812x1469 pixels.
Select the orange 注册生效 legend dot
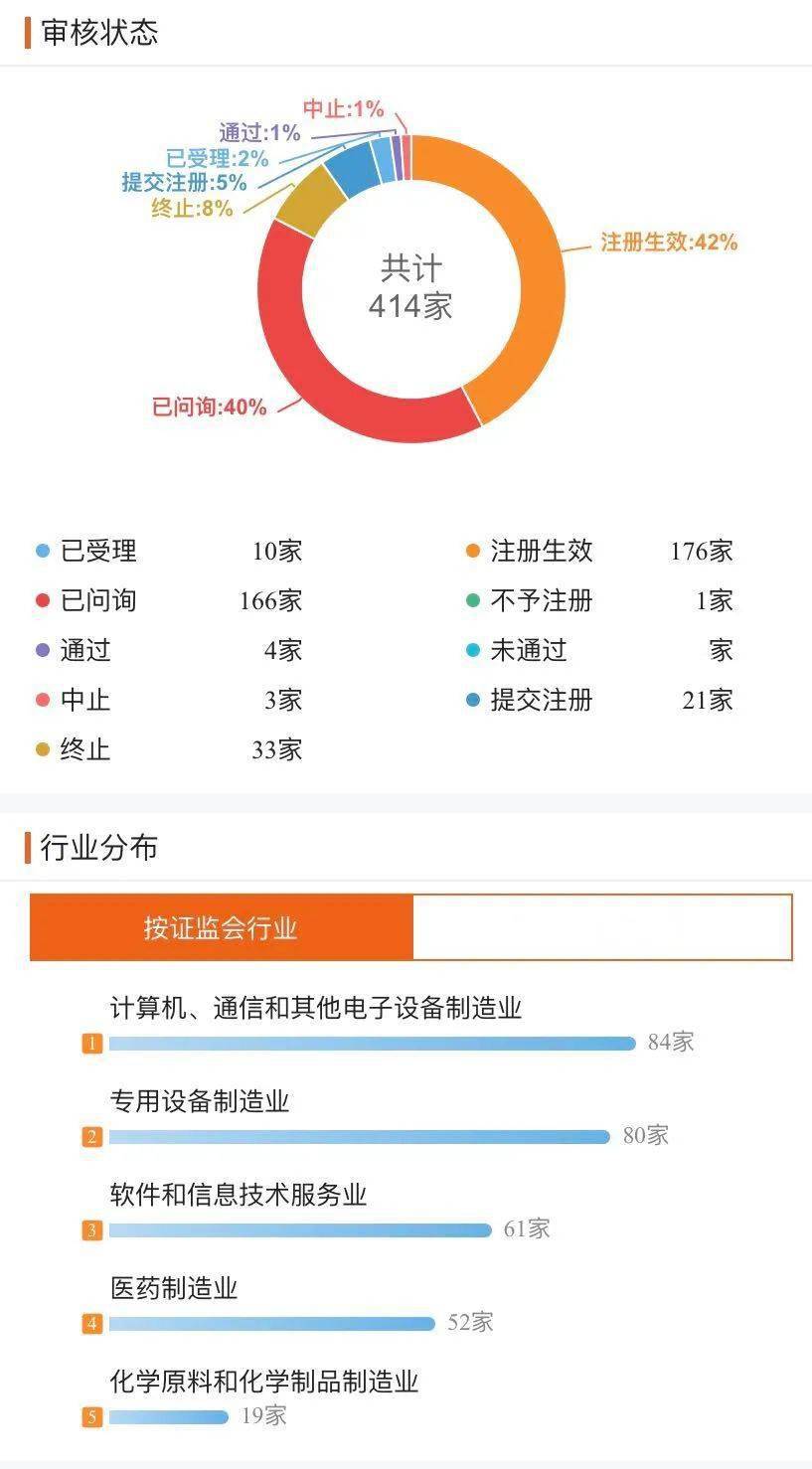[x=471, y=552]
